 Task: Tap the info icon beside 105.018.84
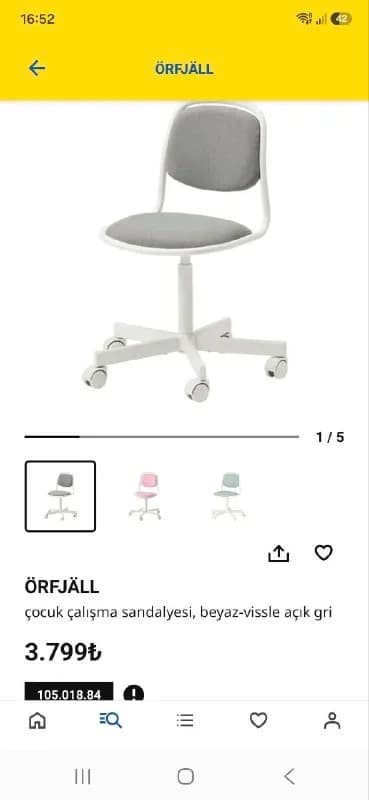tap(134, 693)
